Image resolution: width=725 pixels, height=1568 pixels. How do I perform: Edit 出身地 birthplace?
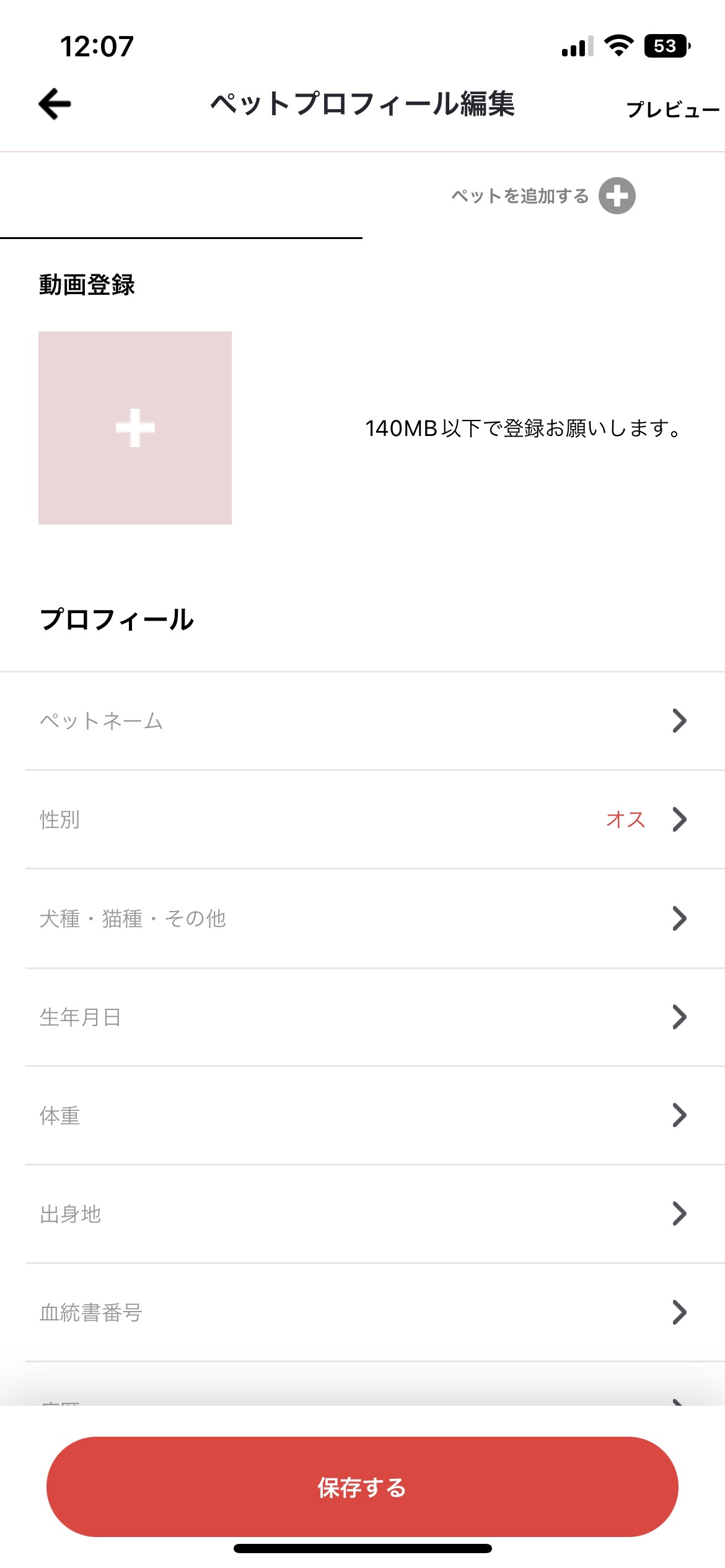(362, 1214)
